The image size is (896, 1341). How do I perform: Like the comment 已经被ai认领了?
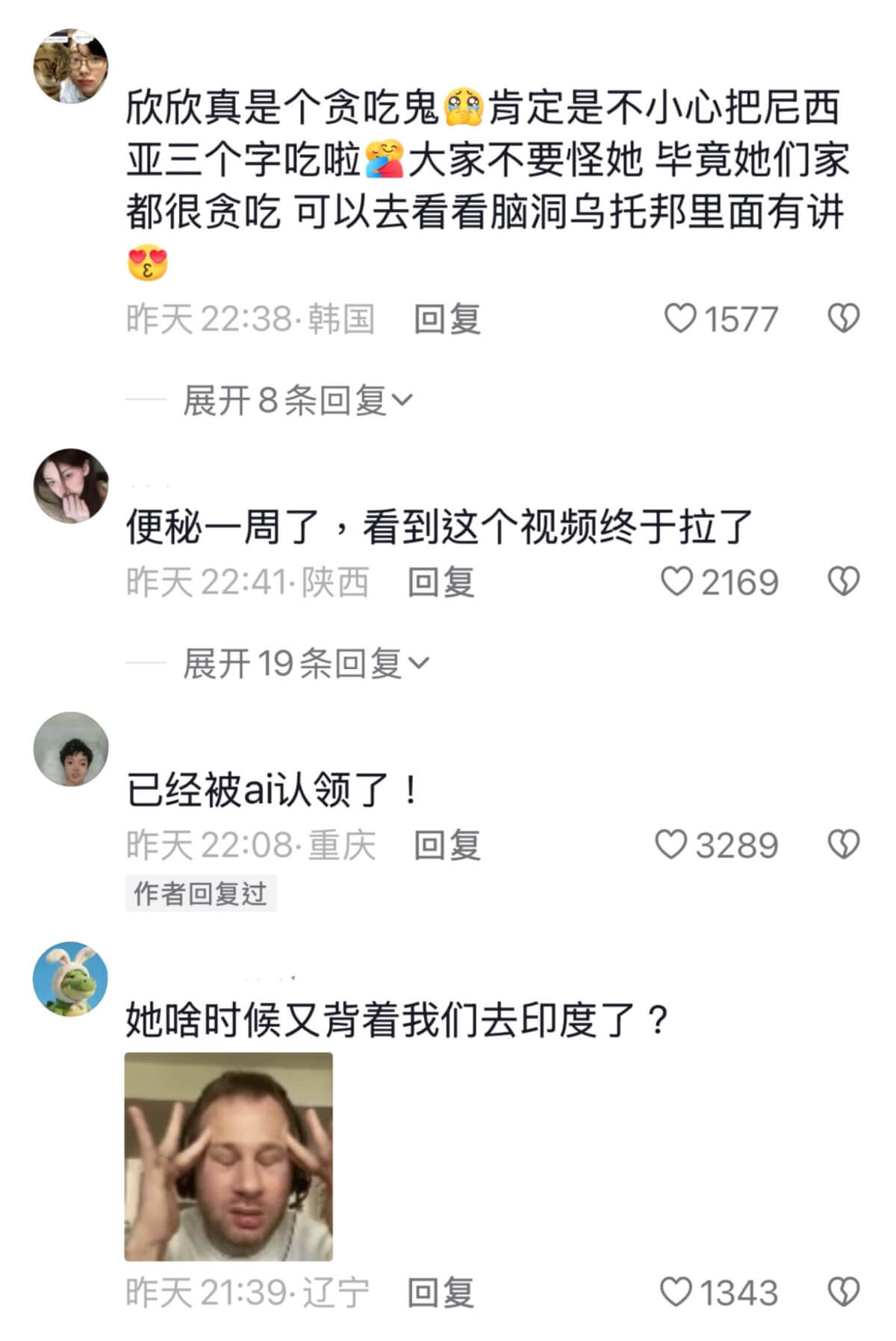pyautogui.click(x=671, y=845)
